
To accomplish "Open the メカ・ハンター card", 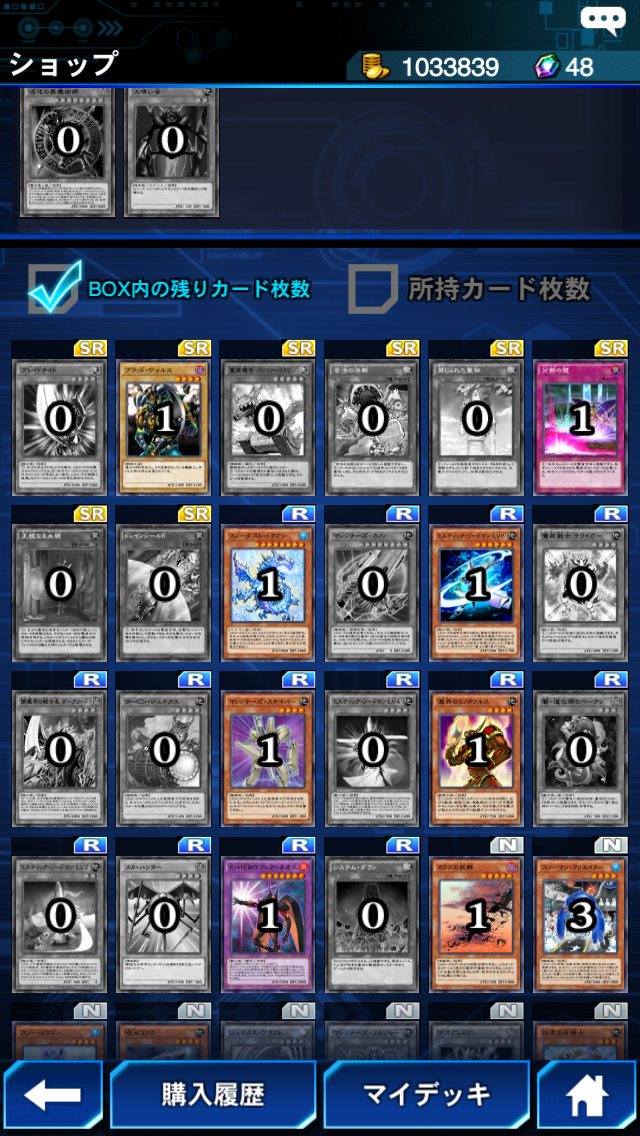I will 165,918.
